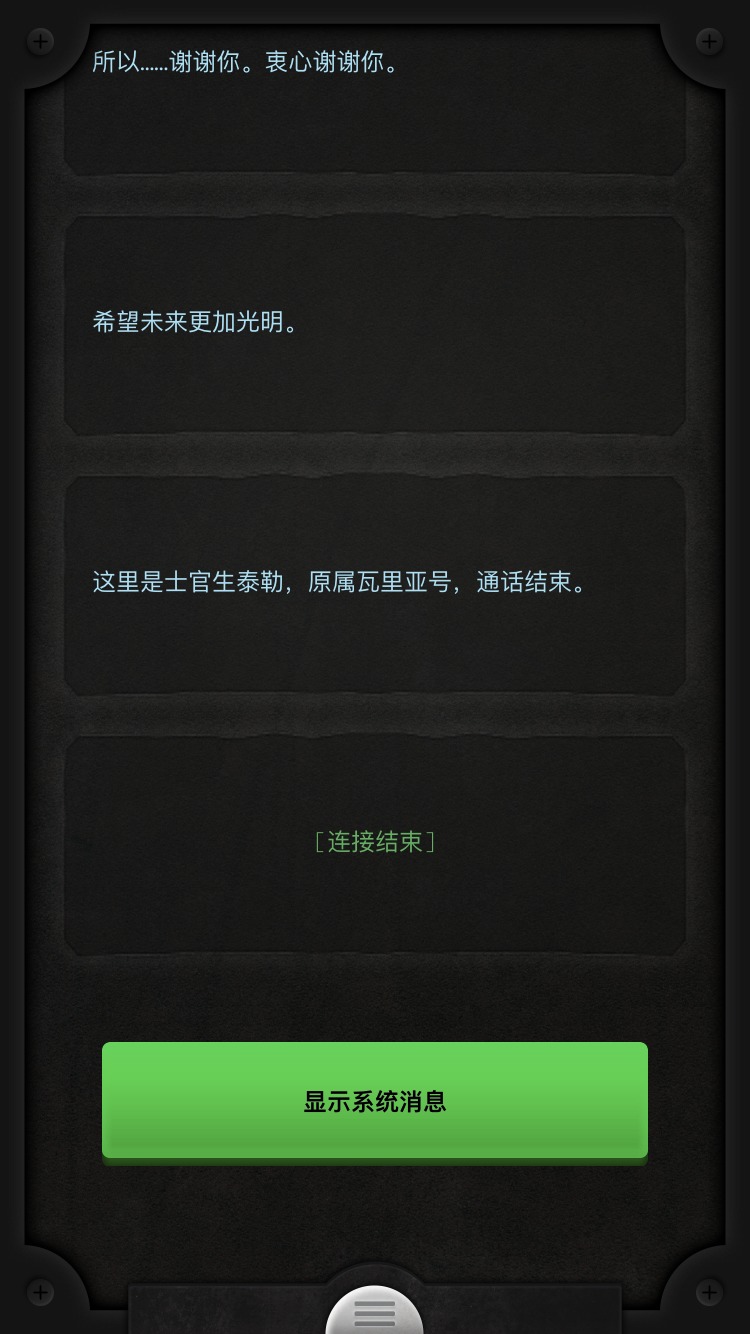The height and width of the screenshot is (1334, 750).
Task: Tap the 显示系统消息 button
Action: (375, 1101)
